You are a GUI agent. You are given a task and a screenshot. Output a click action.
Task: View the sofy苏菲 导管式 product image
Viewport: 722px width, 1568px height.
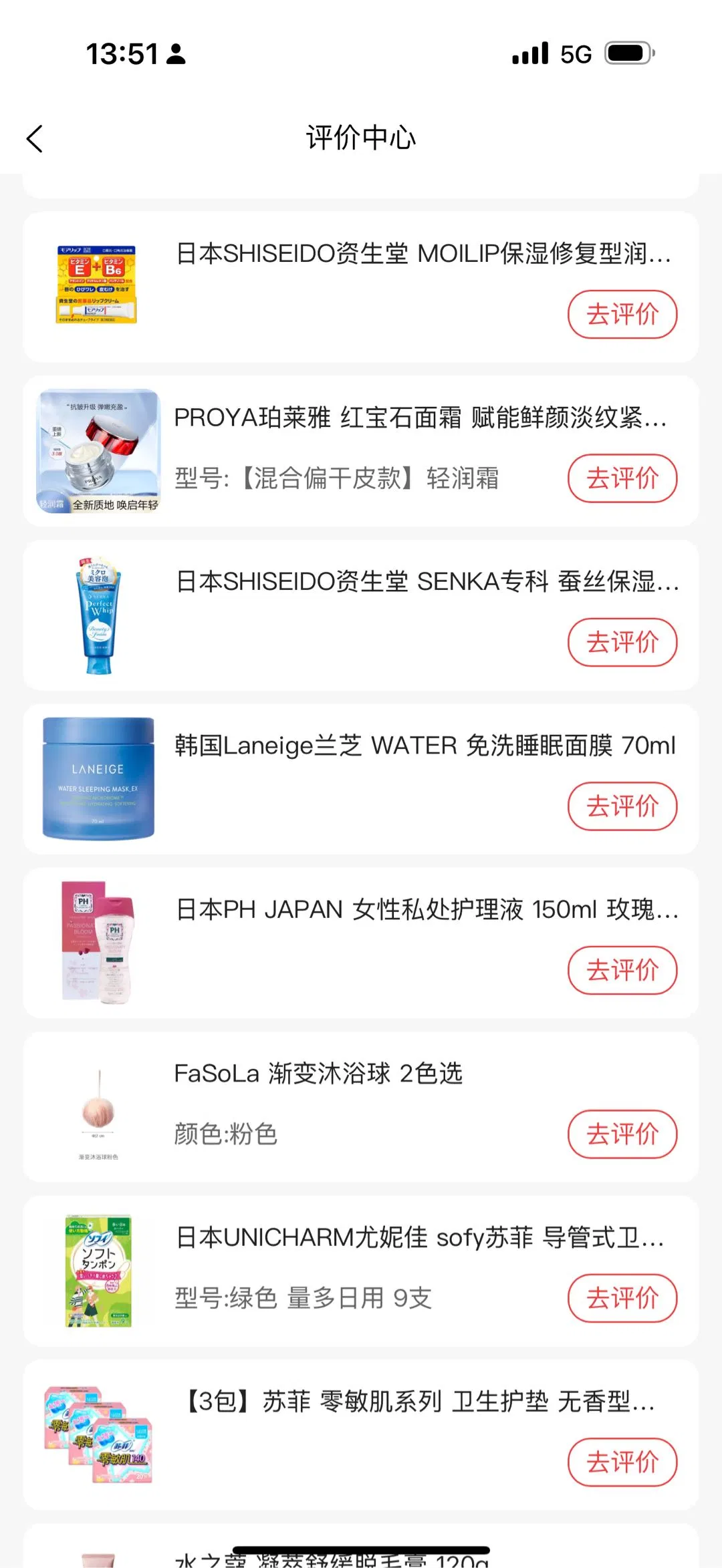point(98,1271)
